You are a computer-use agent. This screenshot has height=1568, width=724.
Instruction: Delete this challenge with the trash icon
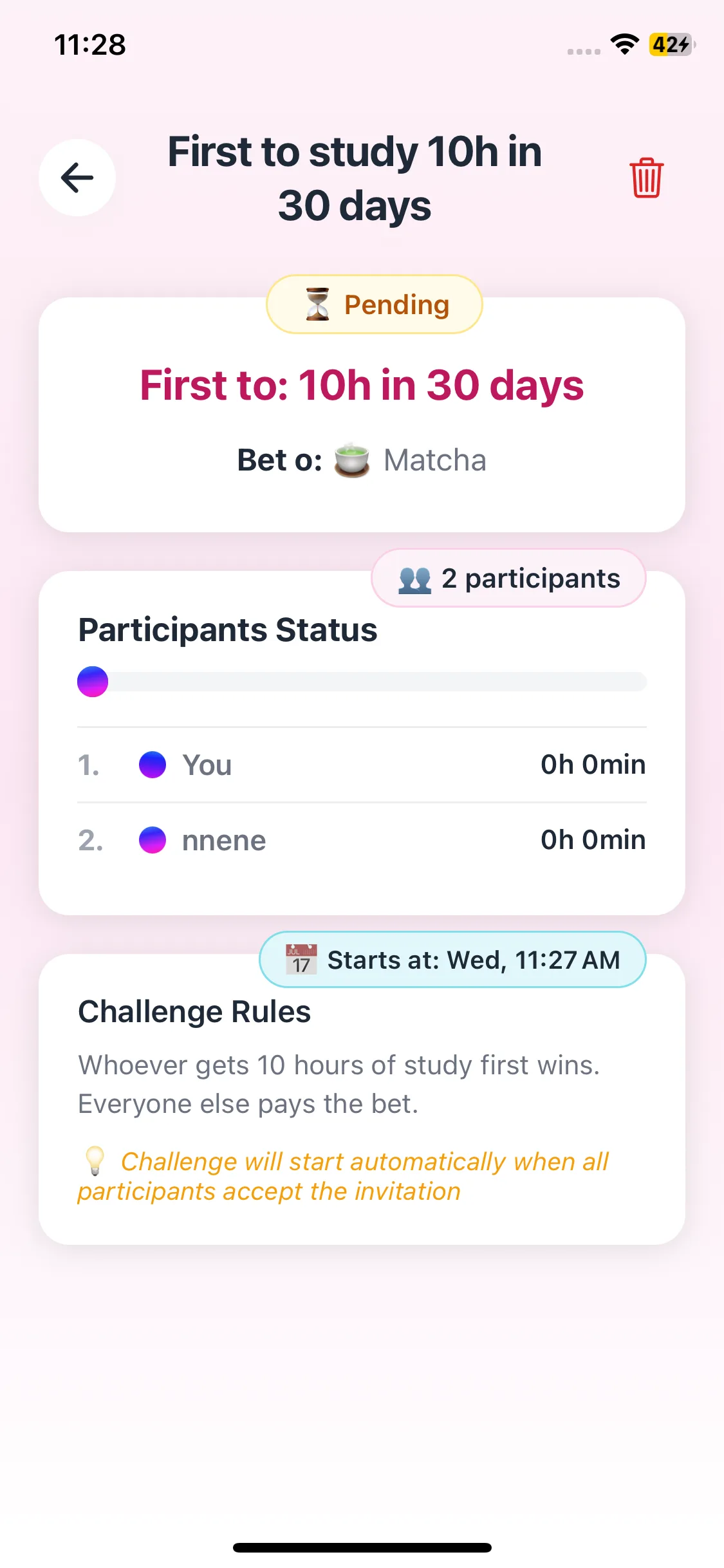[x=646, y=178]
